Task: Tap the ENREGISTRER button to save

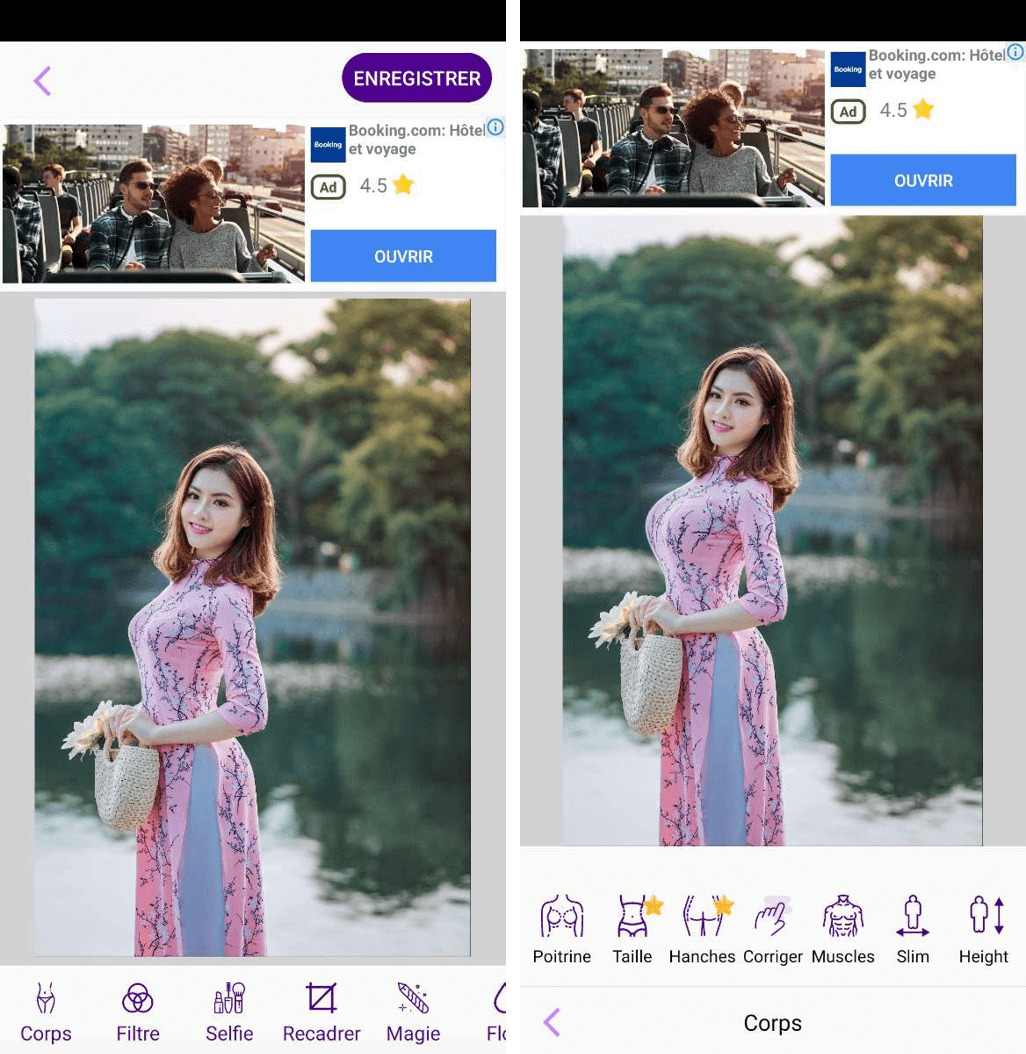Action: pos(416,77)
